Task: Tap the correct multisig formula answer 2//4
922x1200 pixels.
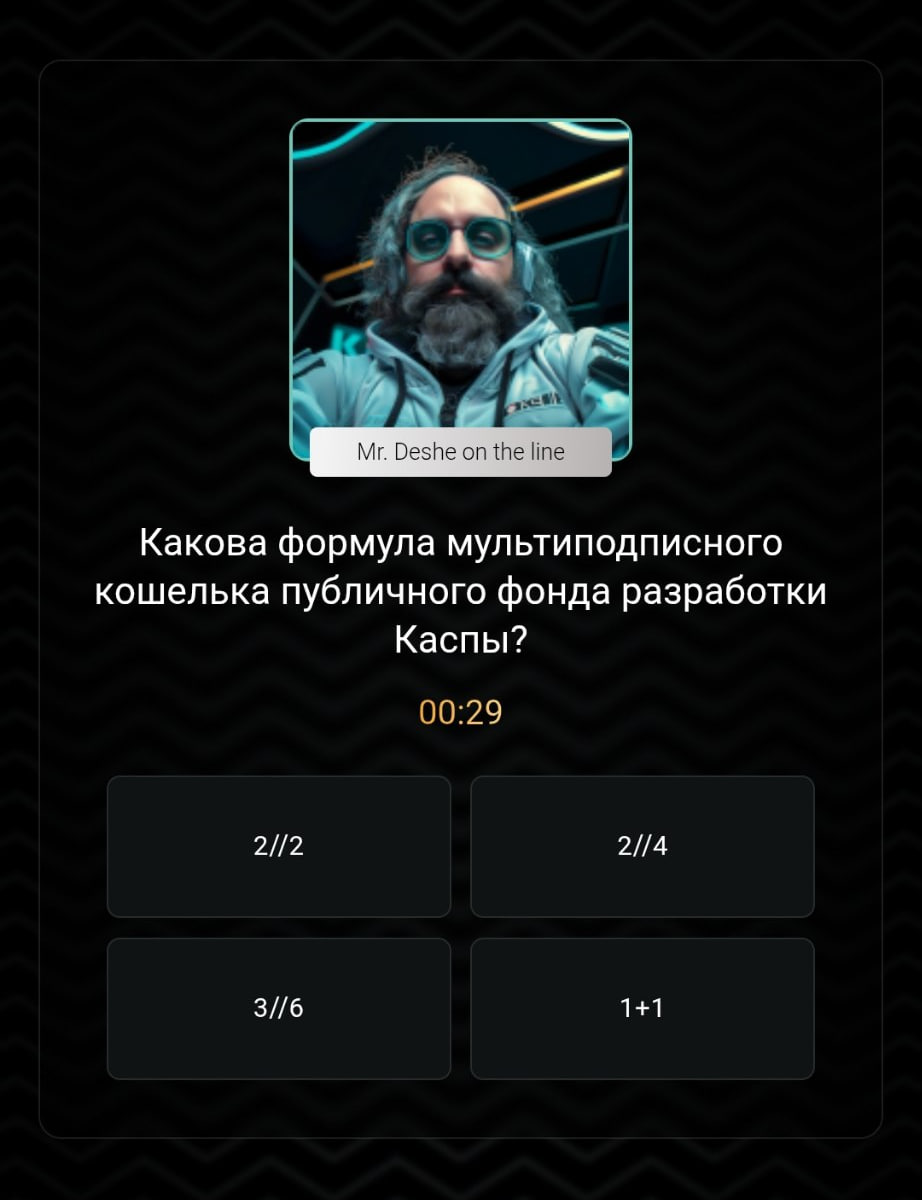Action: [x=642, y=845]
